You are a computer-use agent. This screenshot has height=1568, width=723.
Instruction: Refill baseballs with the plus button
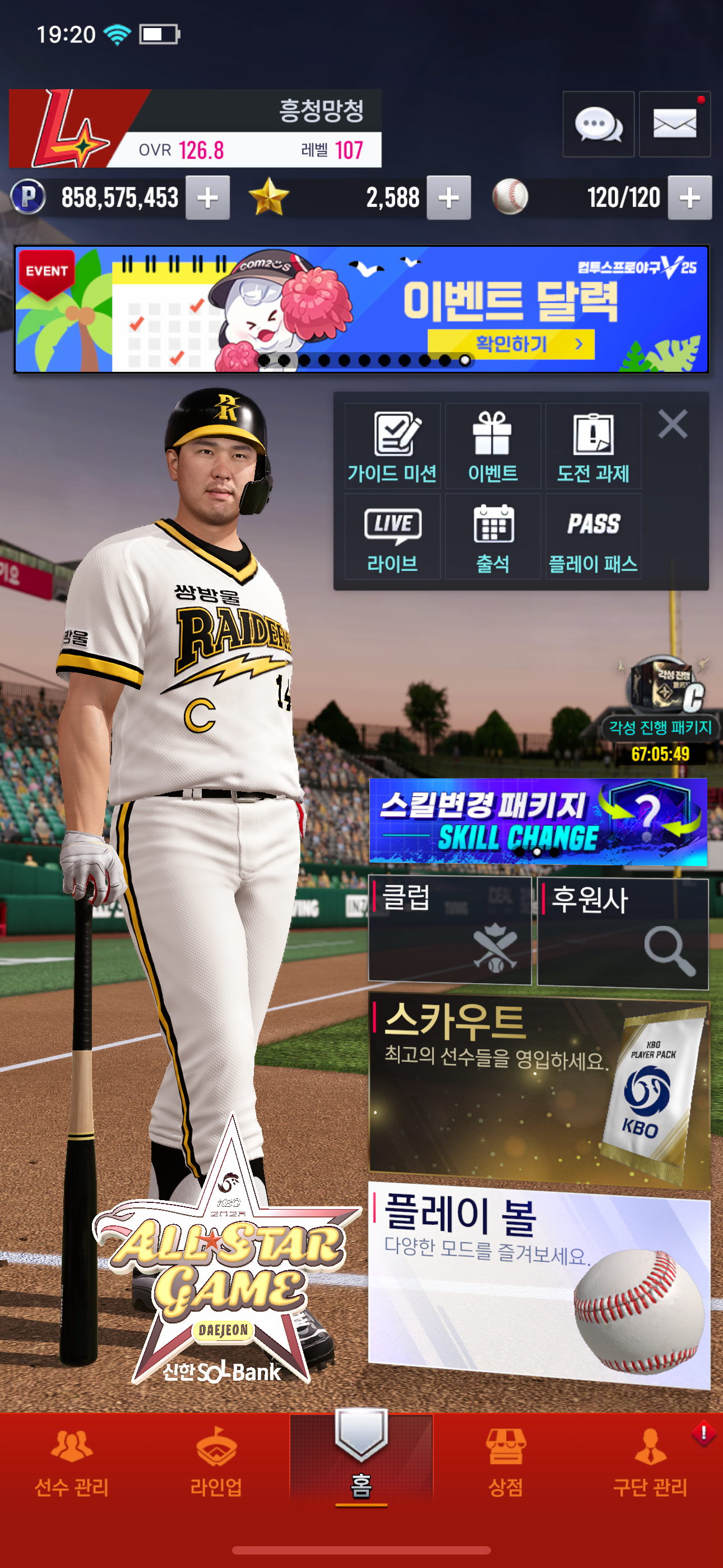689,198
